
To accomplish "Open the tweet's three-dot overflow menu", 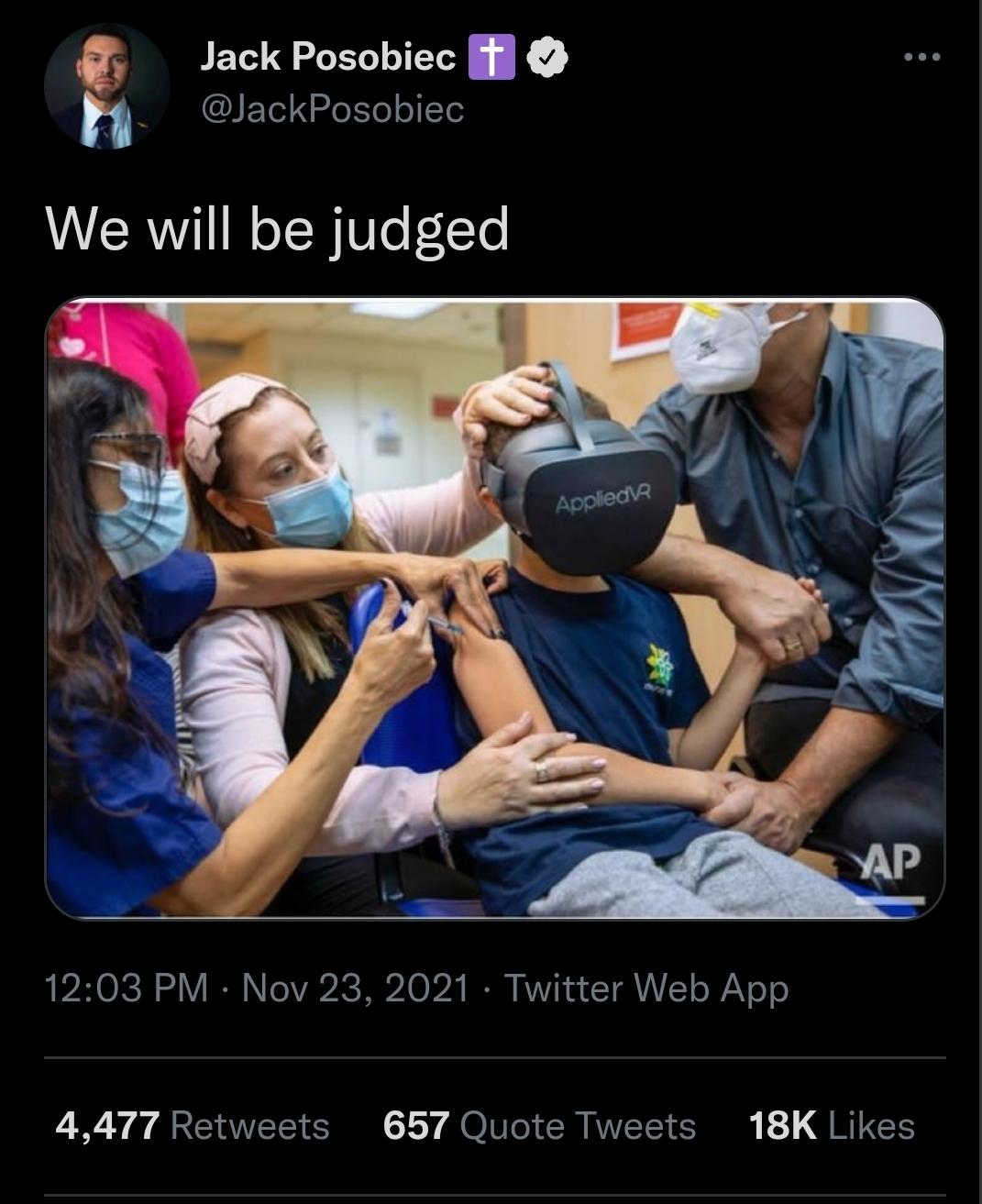I will pos(921,58).
